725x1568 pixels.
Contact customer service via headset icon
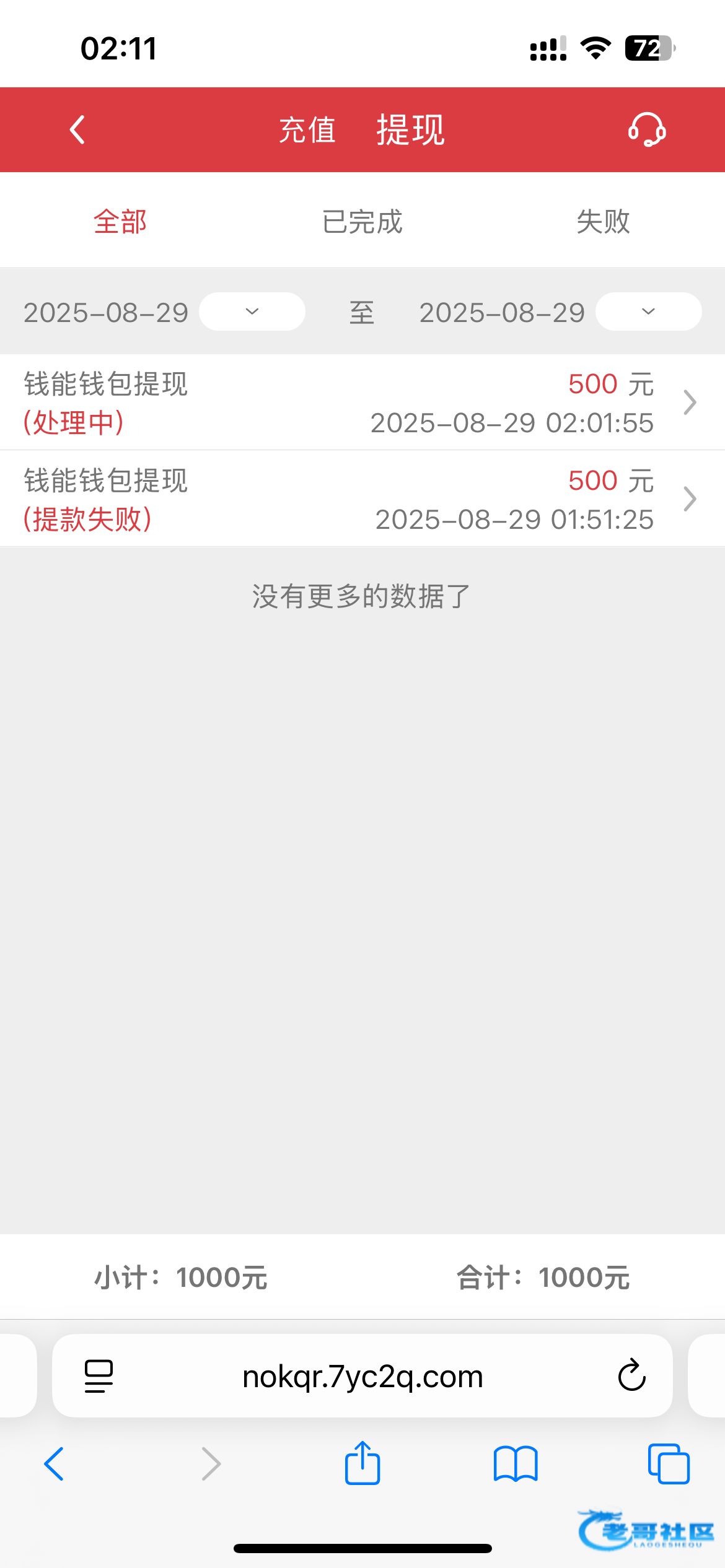point(647,130)
